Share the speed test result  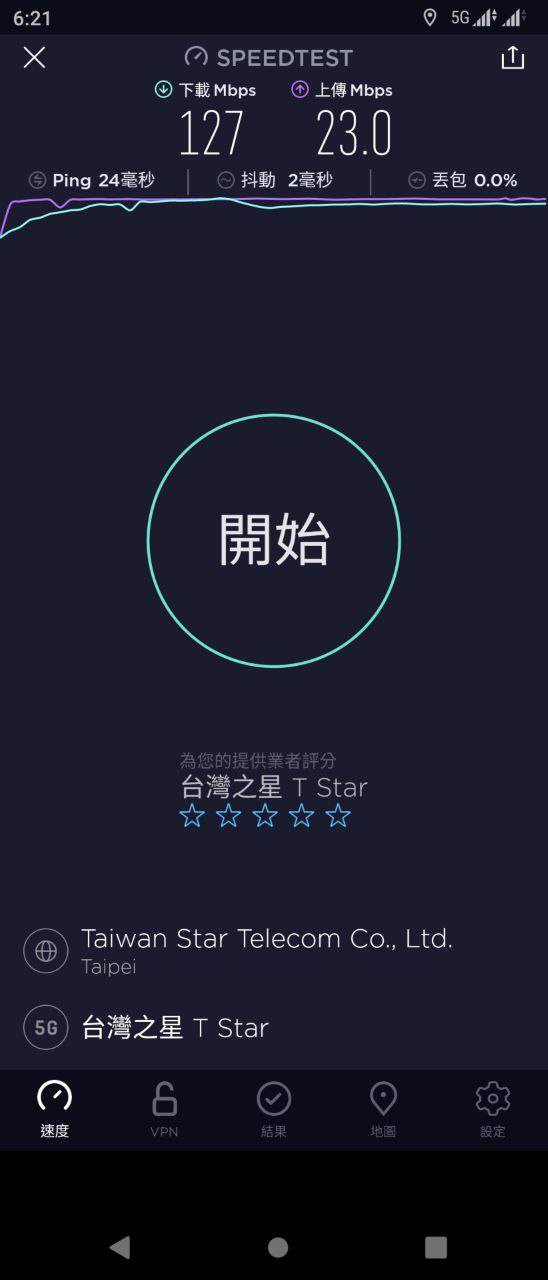512,58
